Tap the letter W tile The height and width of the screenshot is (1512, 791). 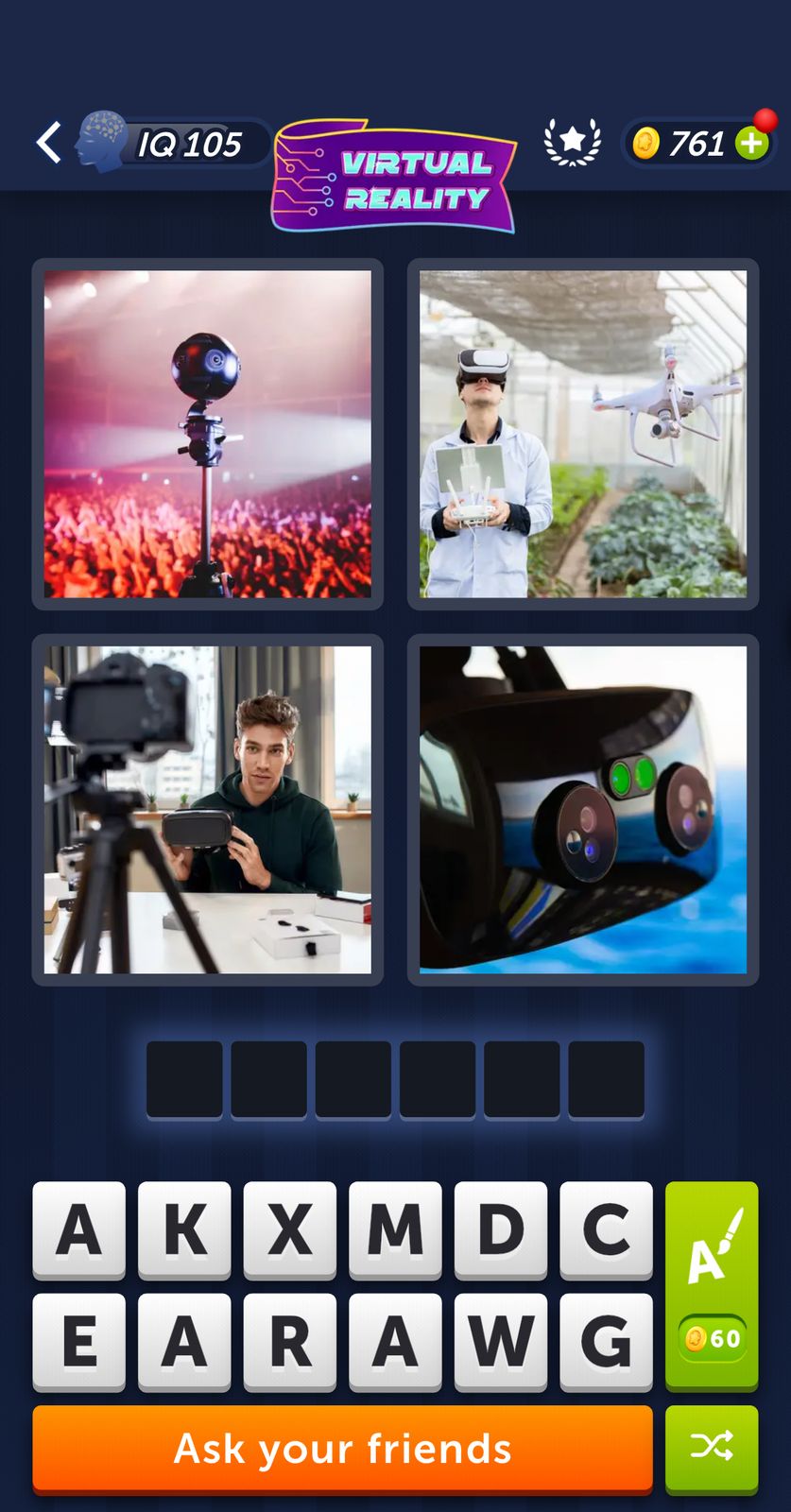tap(501, 1341)
